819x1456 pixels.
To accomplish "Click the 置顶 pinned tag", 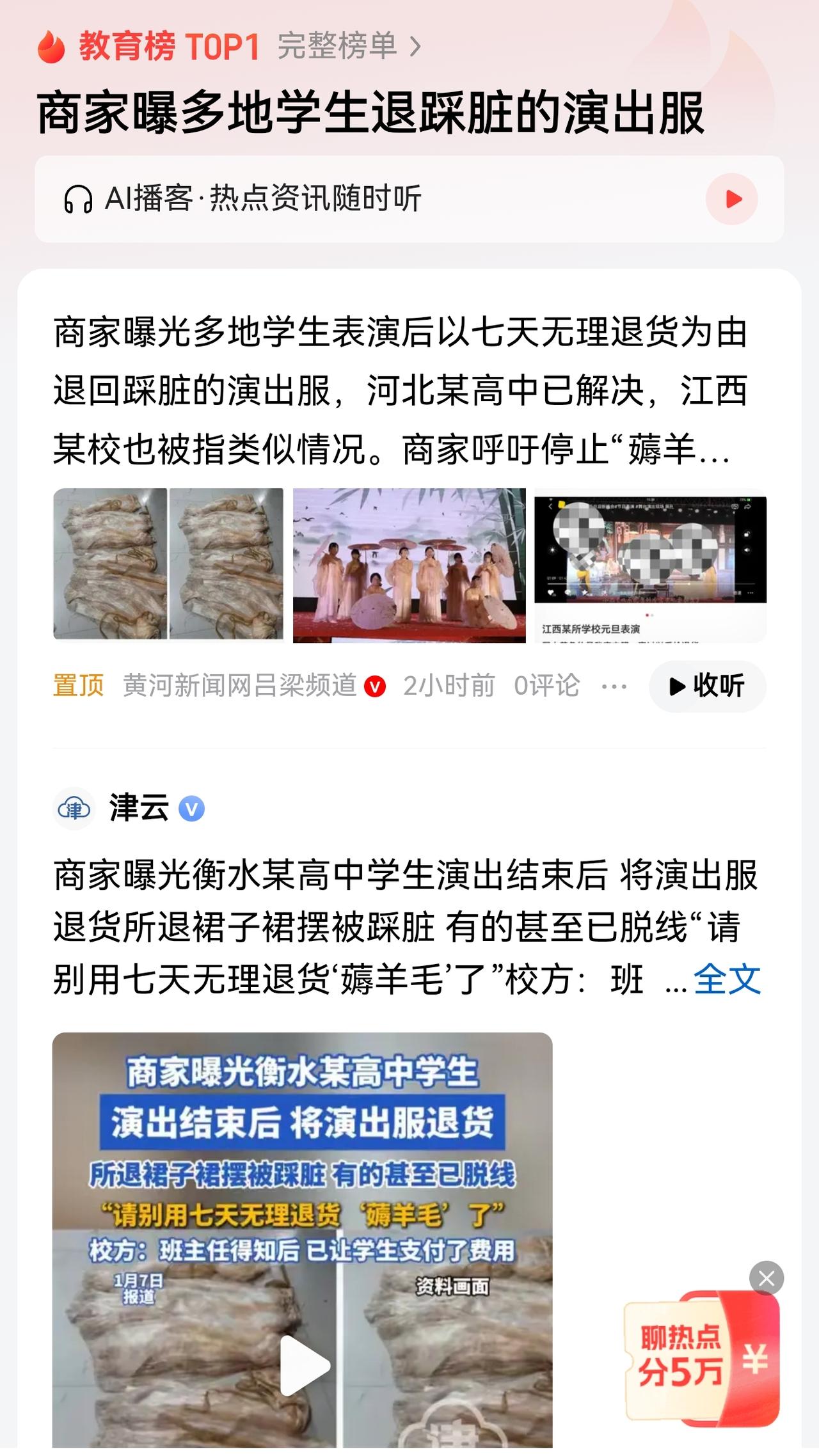I will (79, 686).
